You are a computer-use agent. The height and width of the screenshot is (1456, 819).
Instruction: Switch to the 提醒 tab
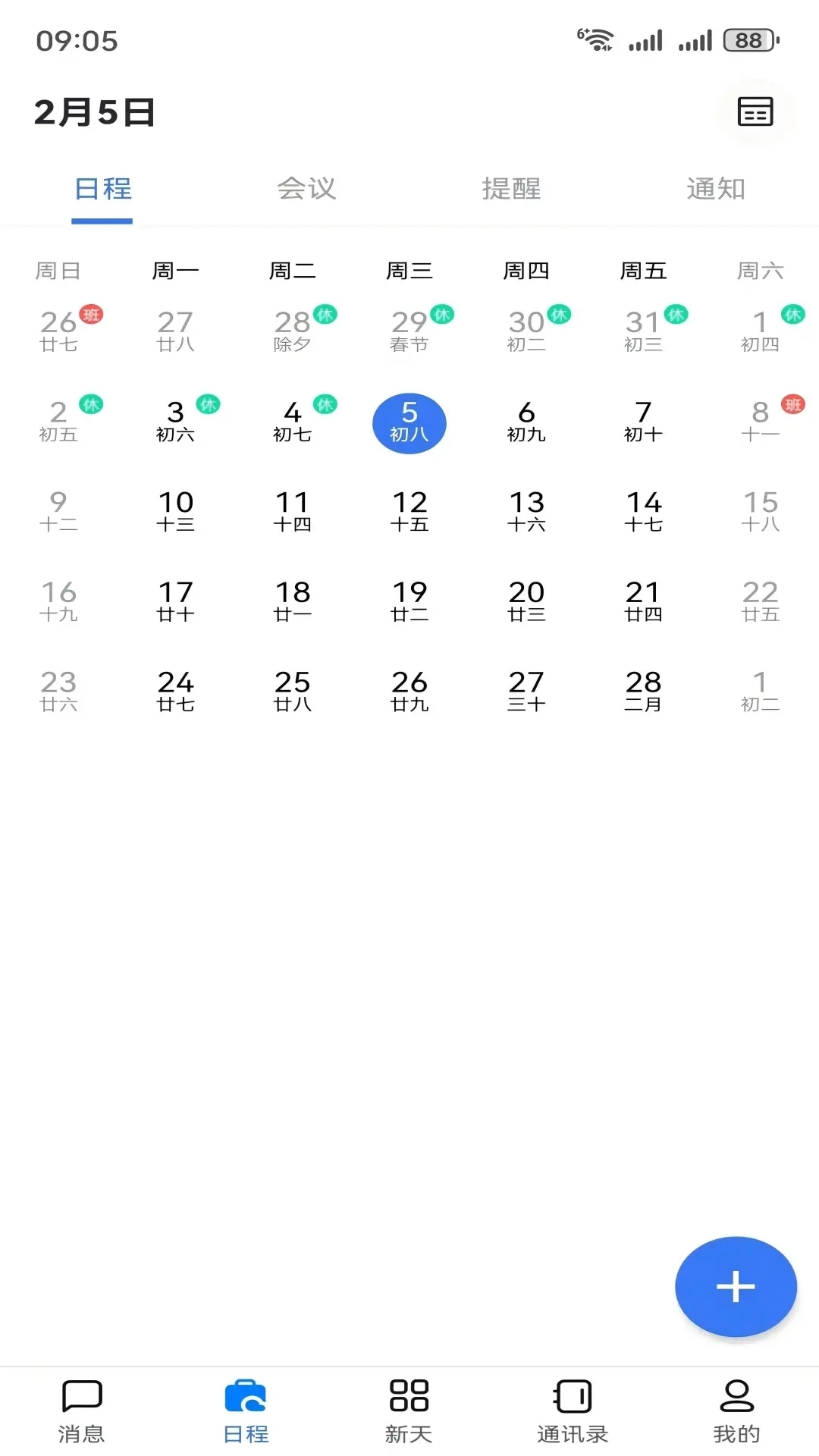pyautogui.click(x=511, y=190)
